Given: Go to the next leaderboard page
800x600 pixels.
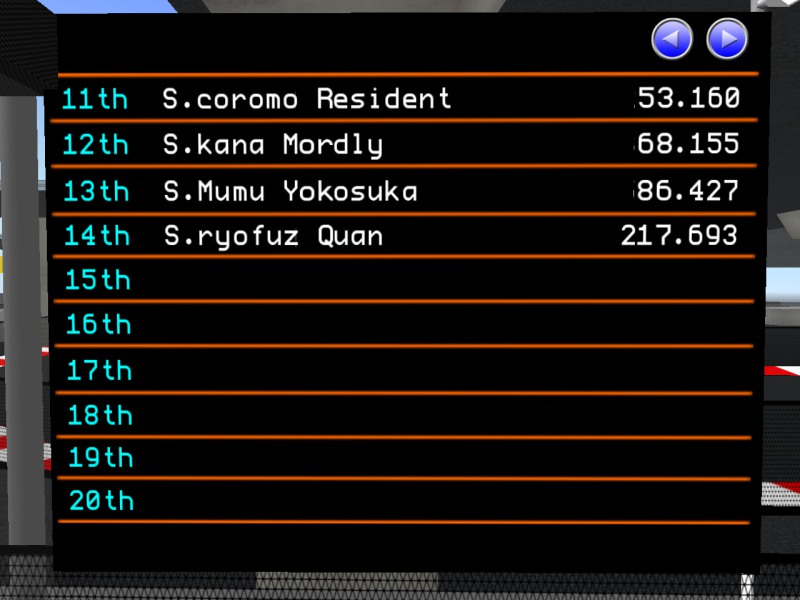Looking at the screenshot, I should tap(727, 40).
